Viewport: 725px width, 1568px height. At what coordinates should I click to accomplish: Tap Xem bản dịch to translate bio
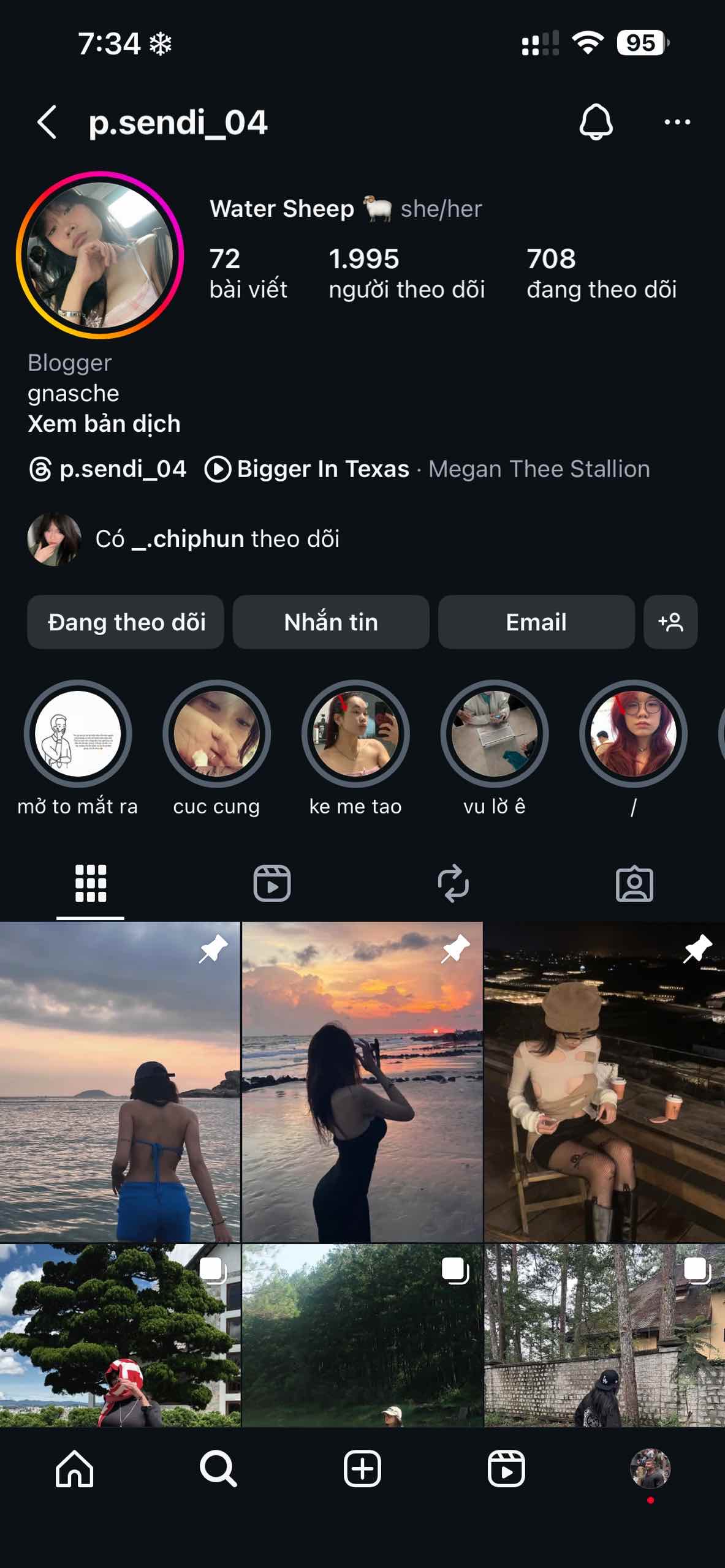(104, 424)
